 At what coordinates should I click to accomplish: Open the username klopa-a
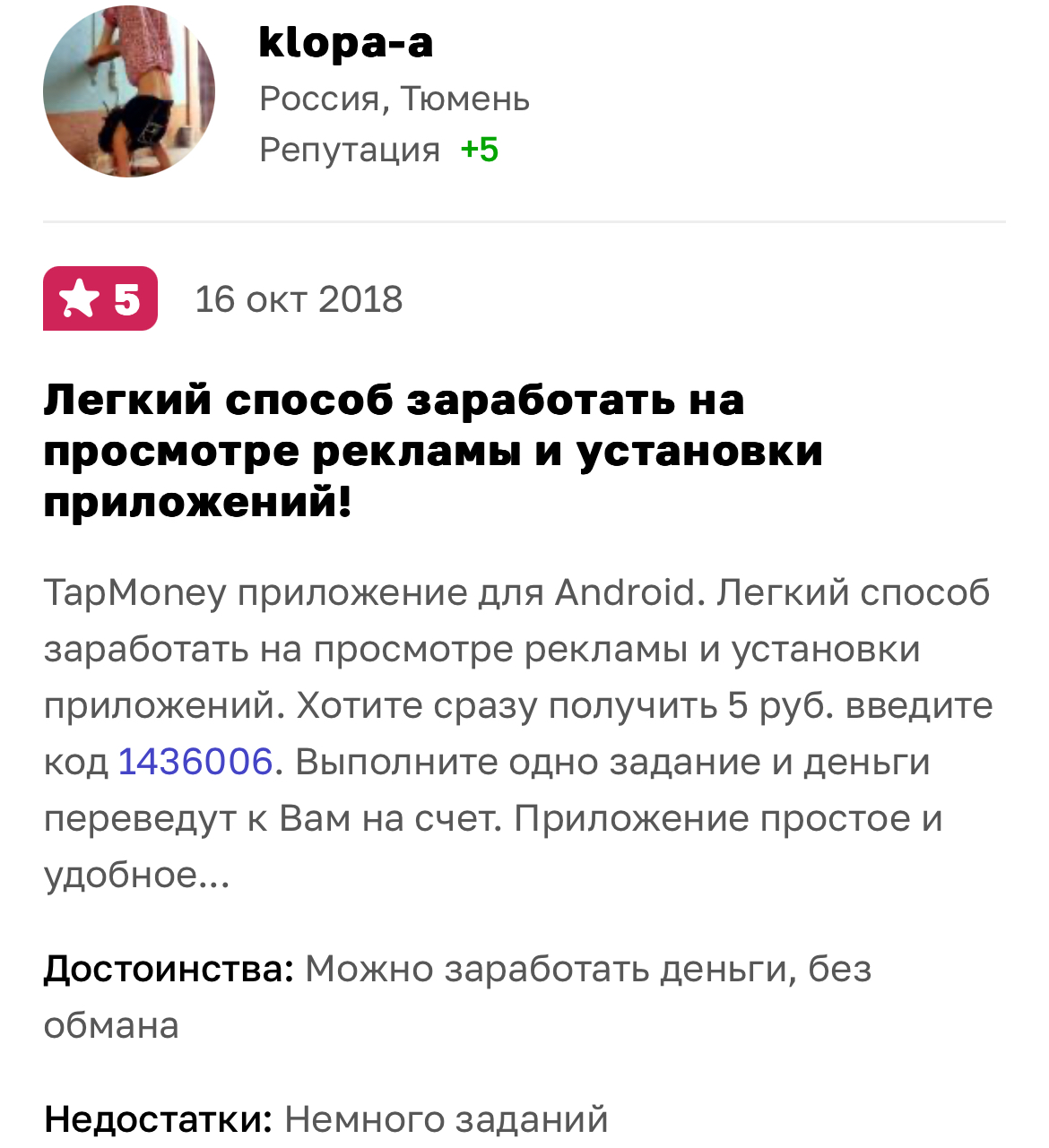(x=345, y=41)
